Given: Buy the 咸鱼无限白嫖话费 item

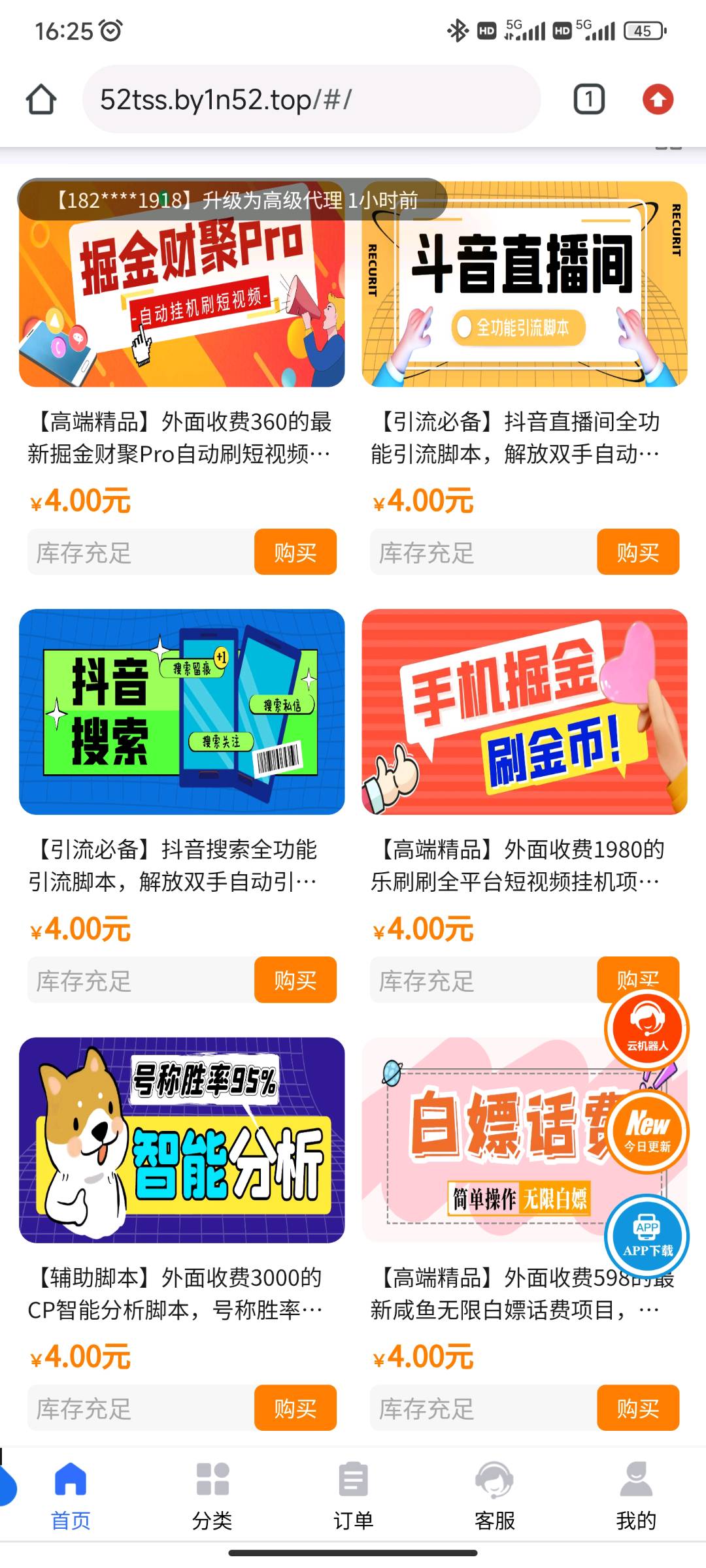Looking at the screenshot, I should coord(638,1408).
